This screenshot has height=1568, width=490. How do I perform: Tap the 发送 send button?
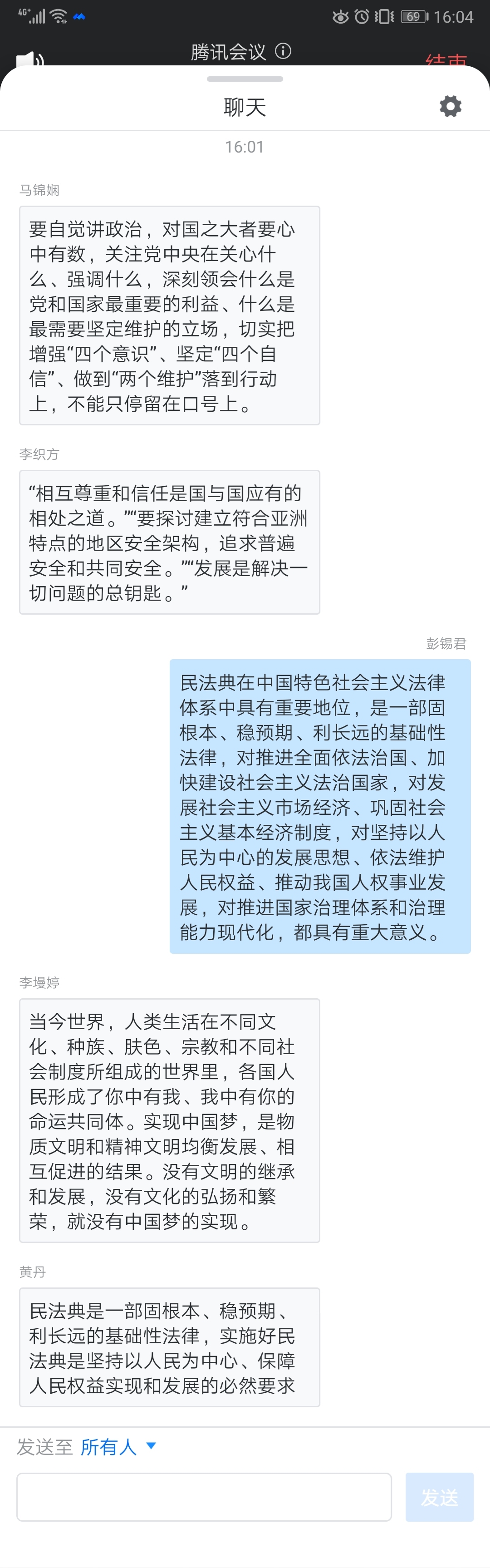(x=439, y=1497)
